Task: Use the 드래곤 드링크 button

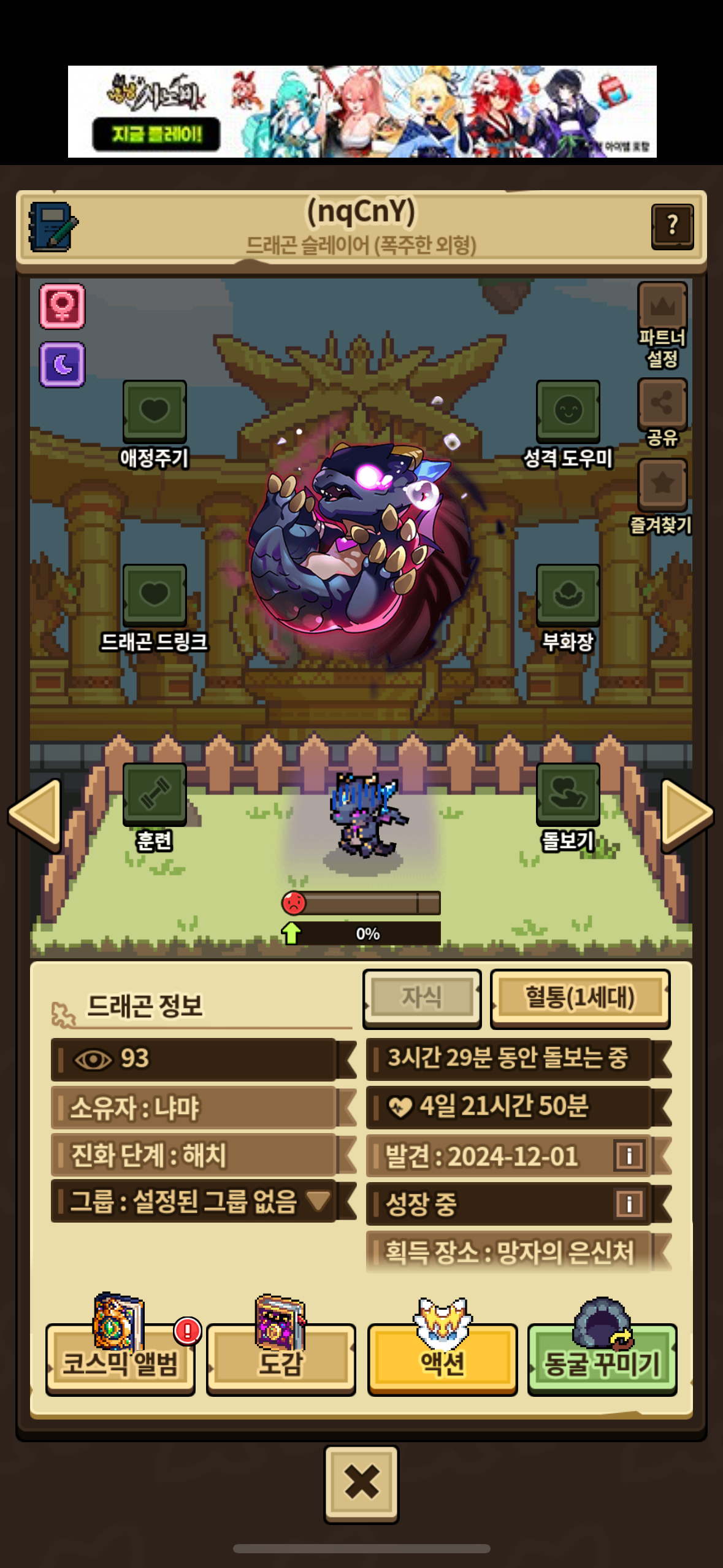Action: coord(155,595)
